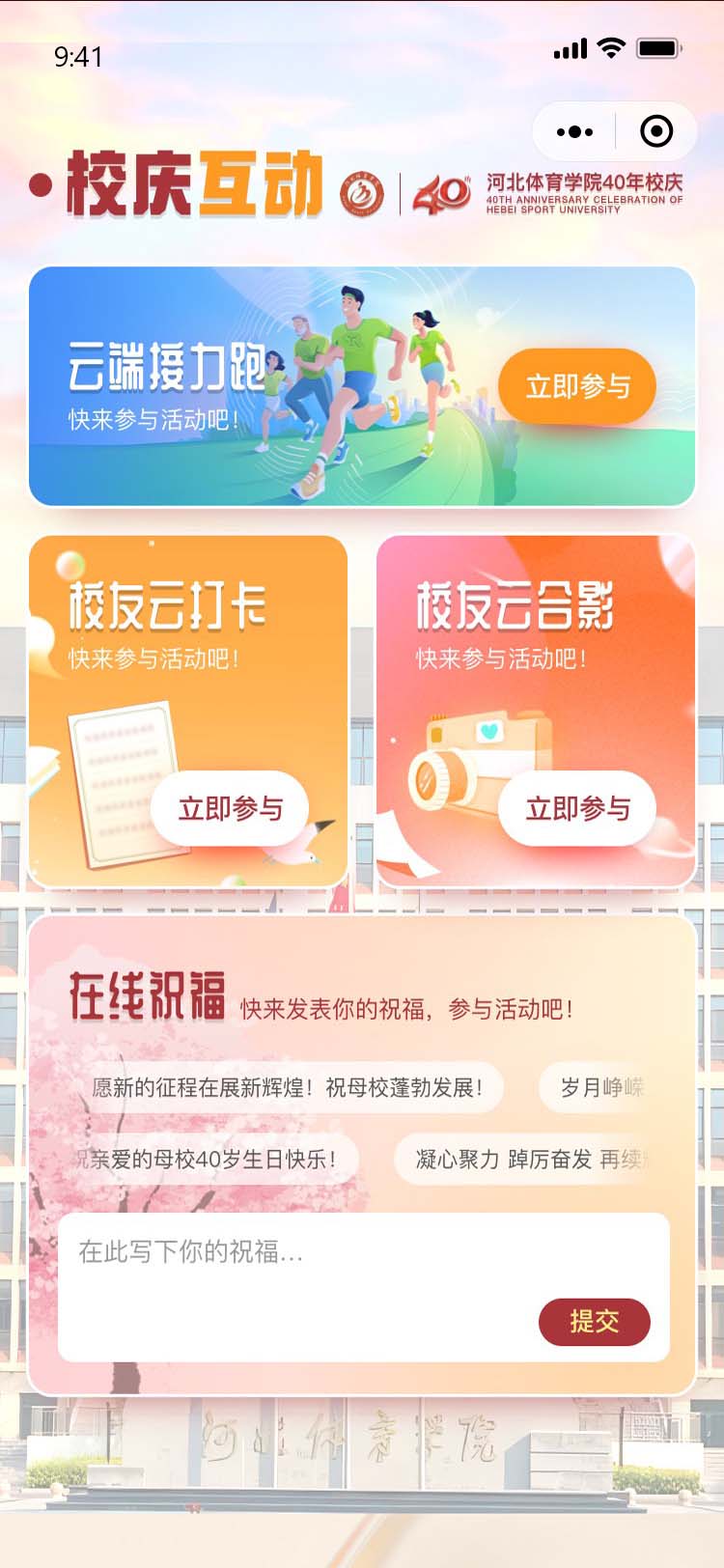
Task: Open mini-program more options menu (•••)
Action: point(576,131)
